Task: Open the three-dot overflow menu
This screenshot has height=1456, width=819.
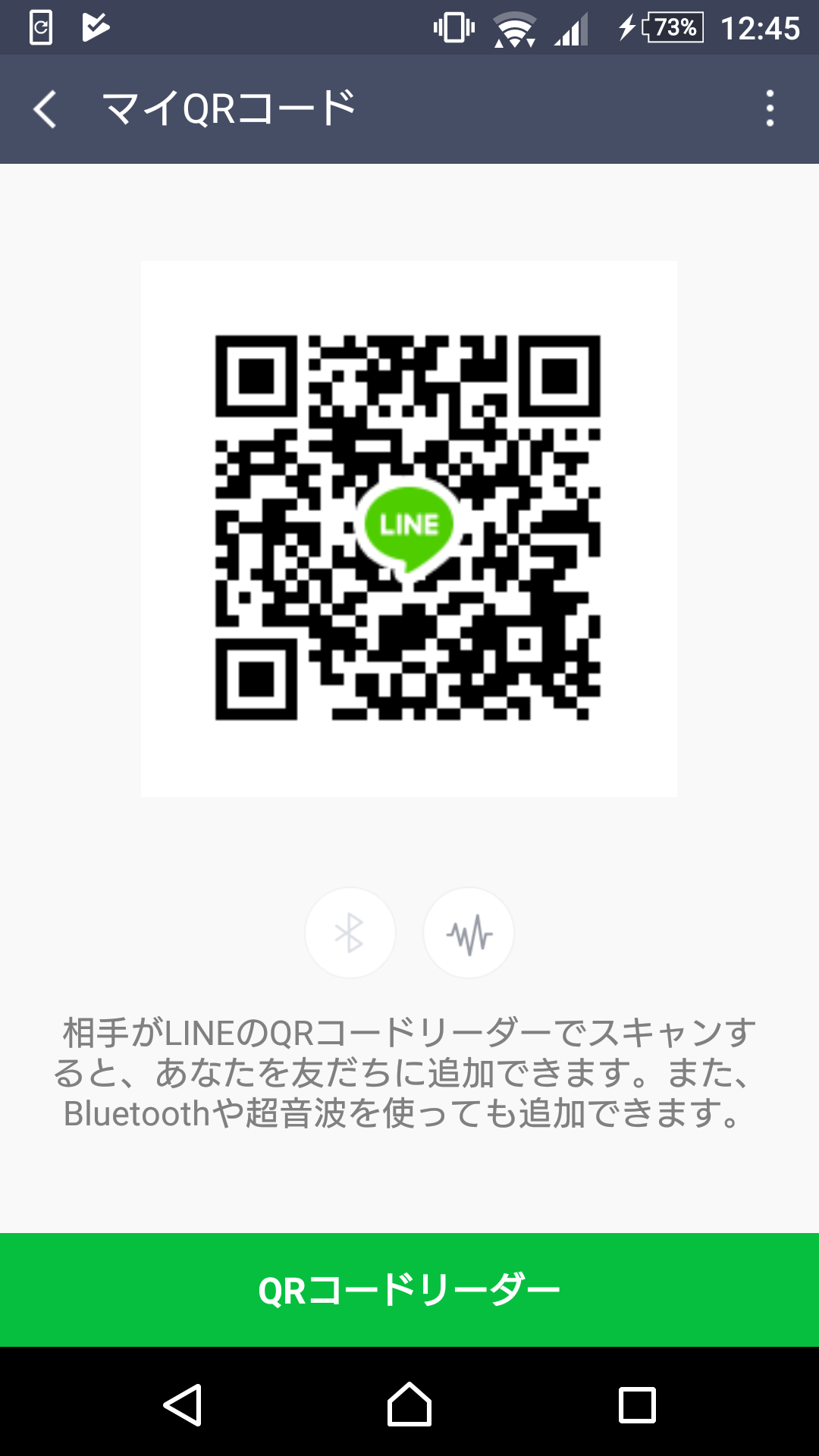Action: (770, 109)
